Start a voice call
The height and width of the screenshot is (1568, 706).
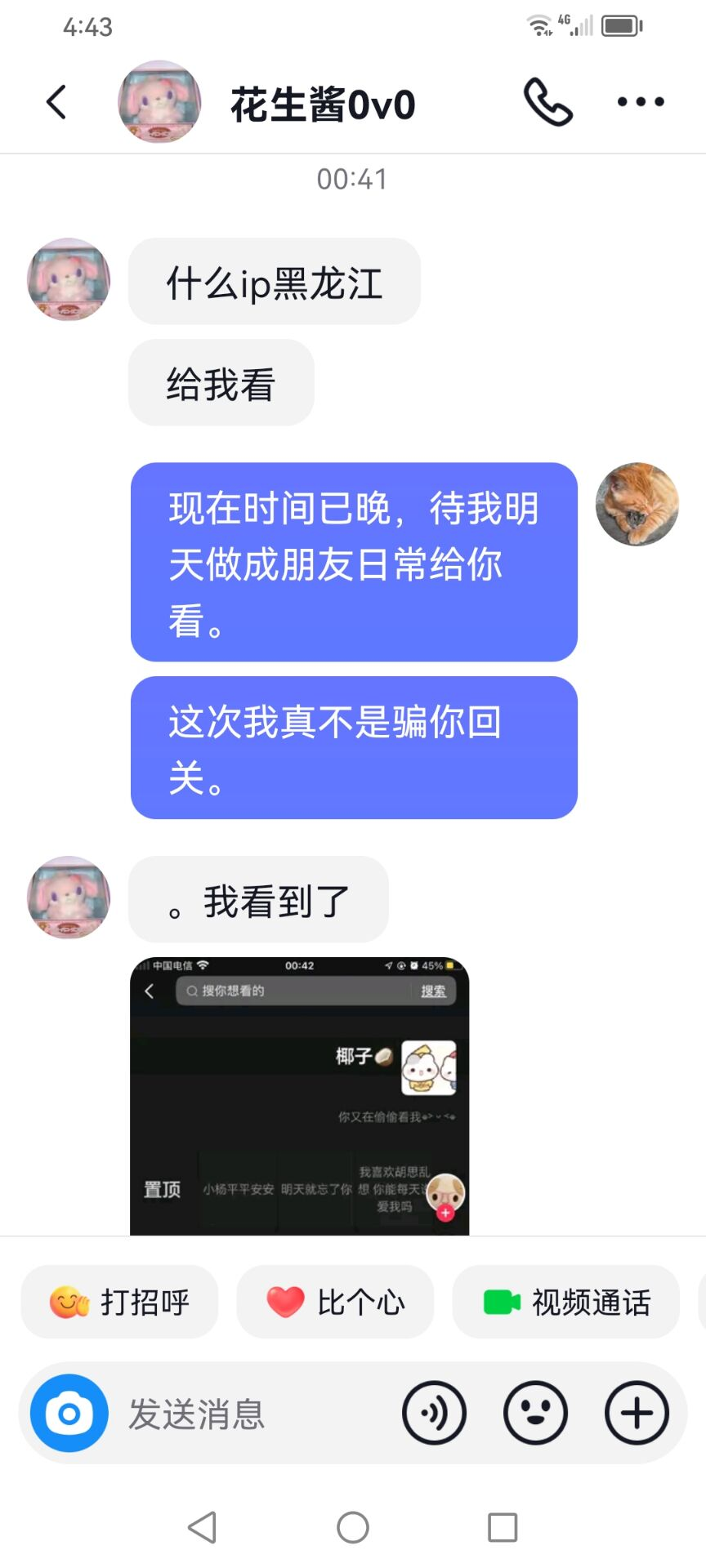[547, 102]
